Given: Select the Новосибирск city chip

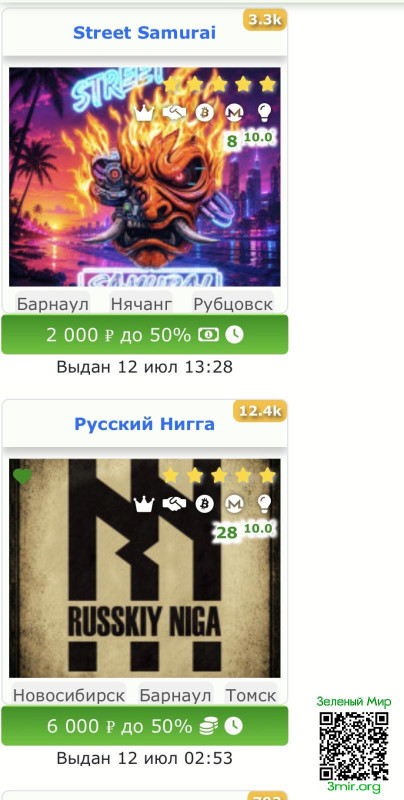Looking at the screenshot, I should pyautogui.click(x=69, y=695).
